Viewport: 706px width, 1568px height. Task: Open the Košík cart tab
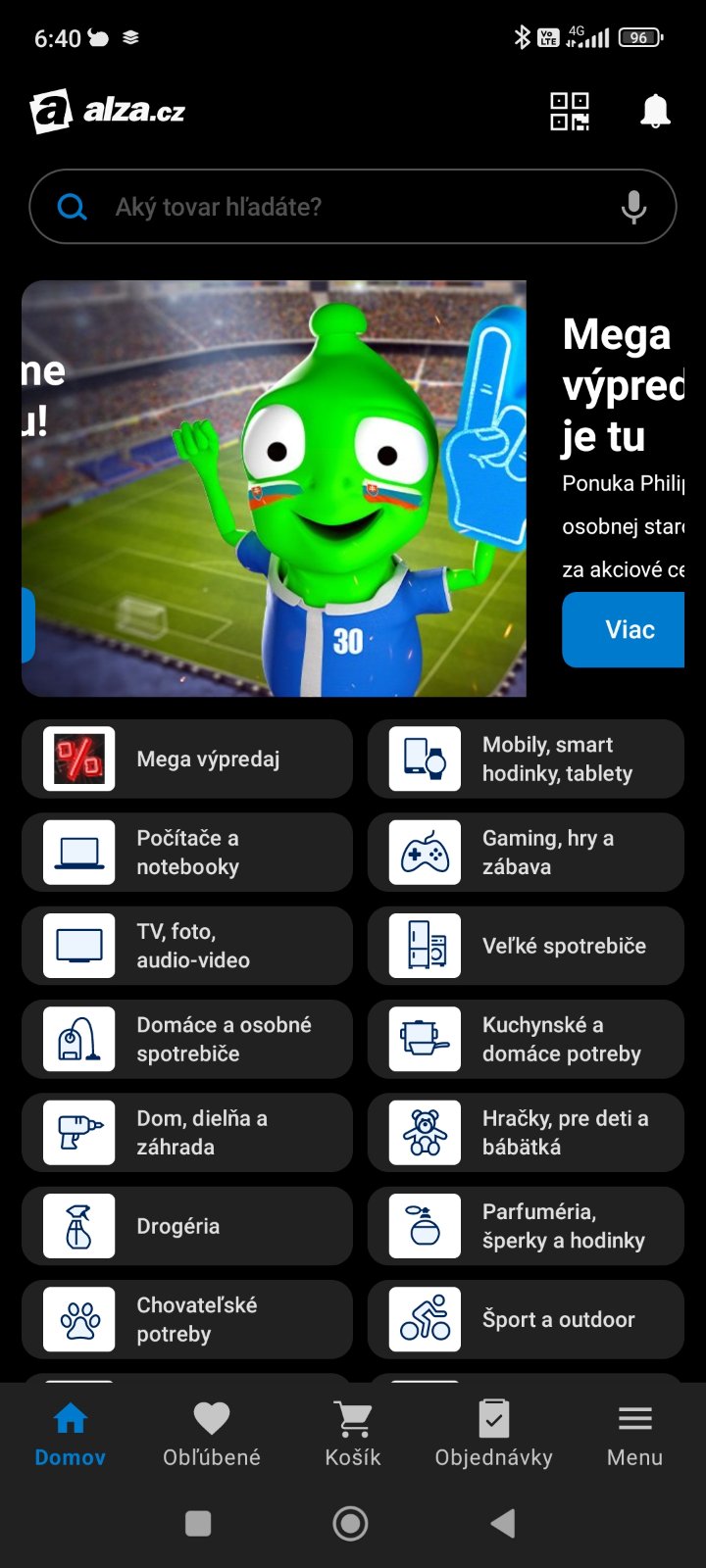[x=353, y=1434]
